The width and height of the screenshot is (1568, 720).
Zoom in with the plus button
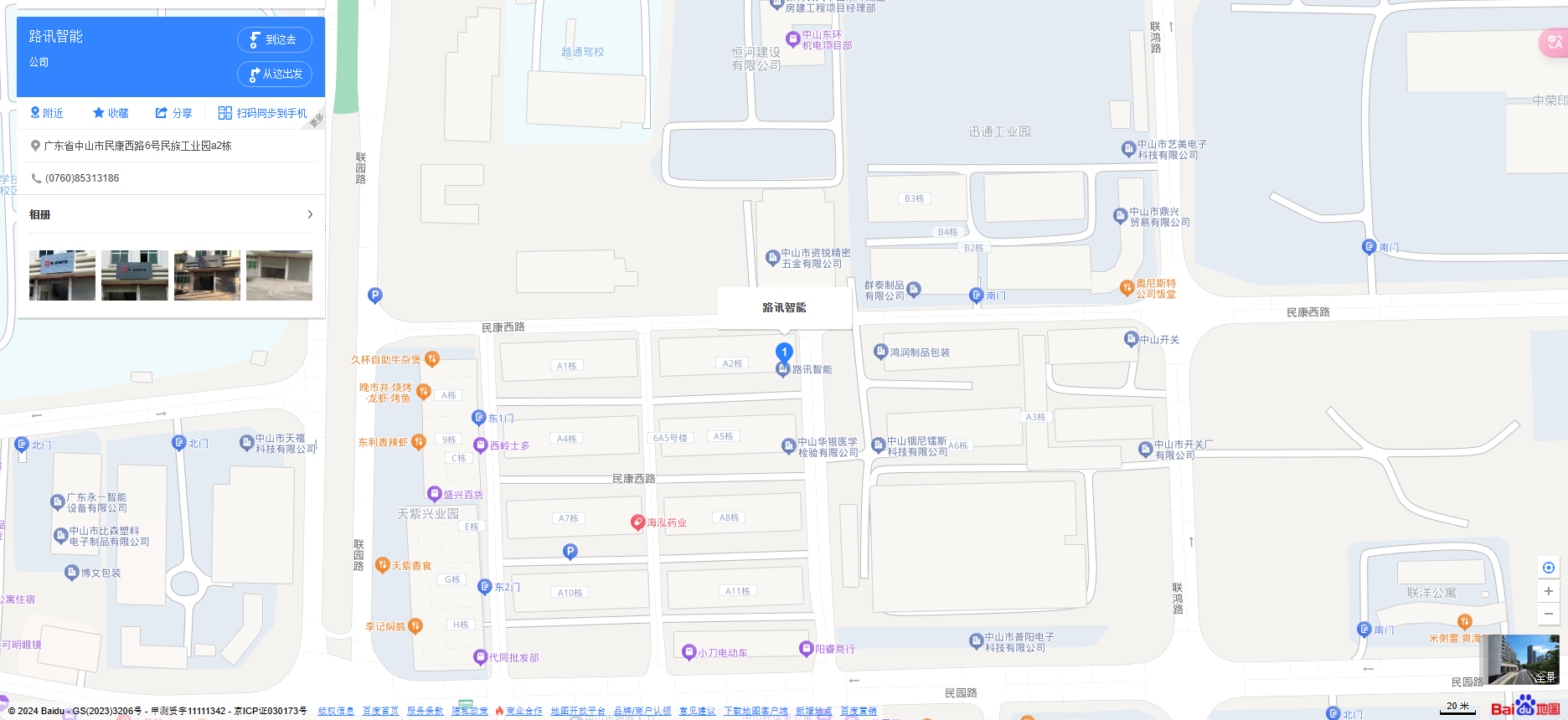[1549, 591]
